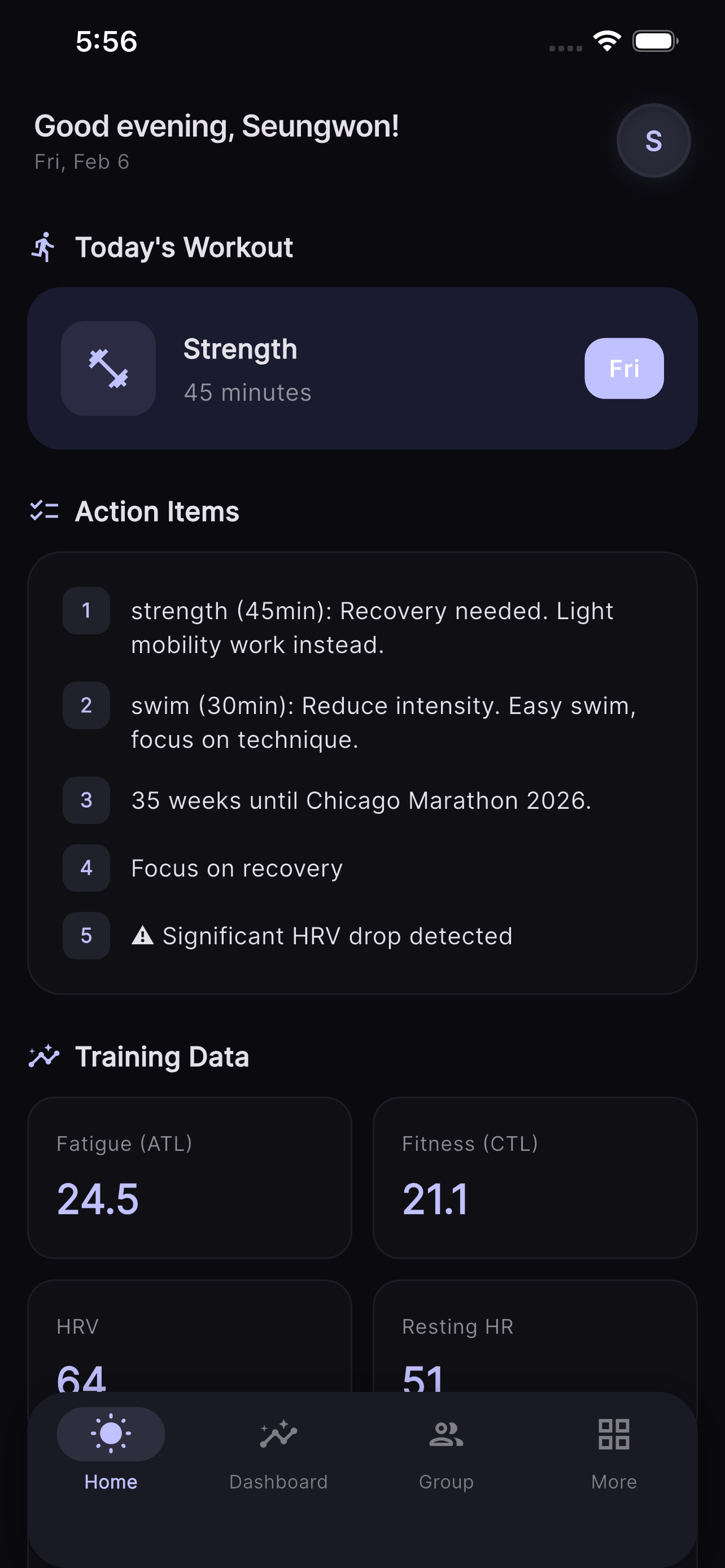Click the checklist icon next to Action Items
Image resolution: width=725 pixels, height=1568 pixels.
tap(44, 511)
